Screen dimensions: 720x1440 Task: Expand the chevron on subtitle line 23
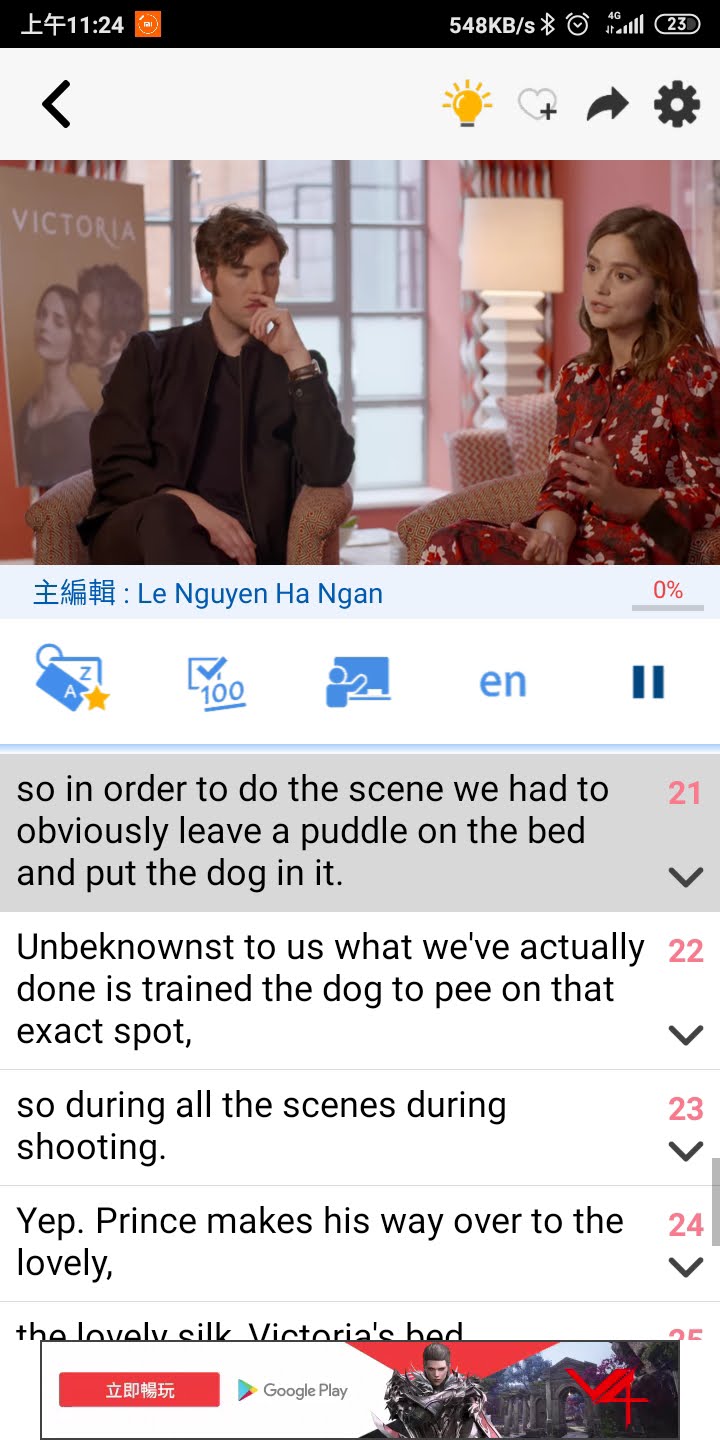pos(686,1151)
